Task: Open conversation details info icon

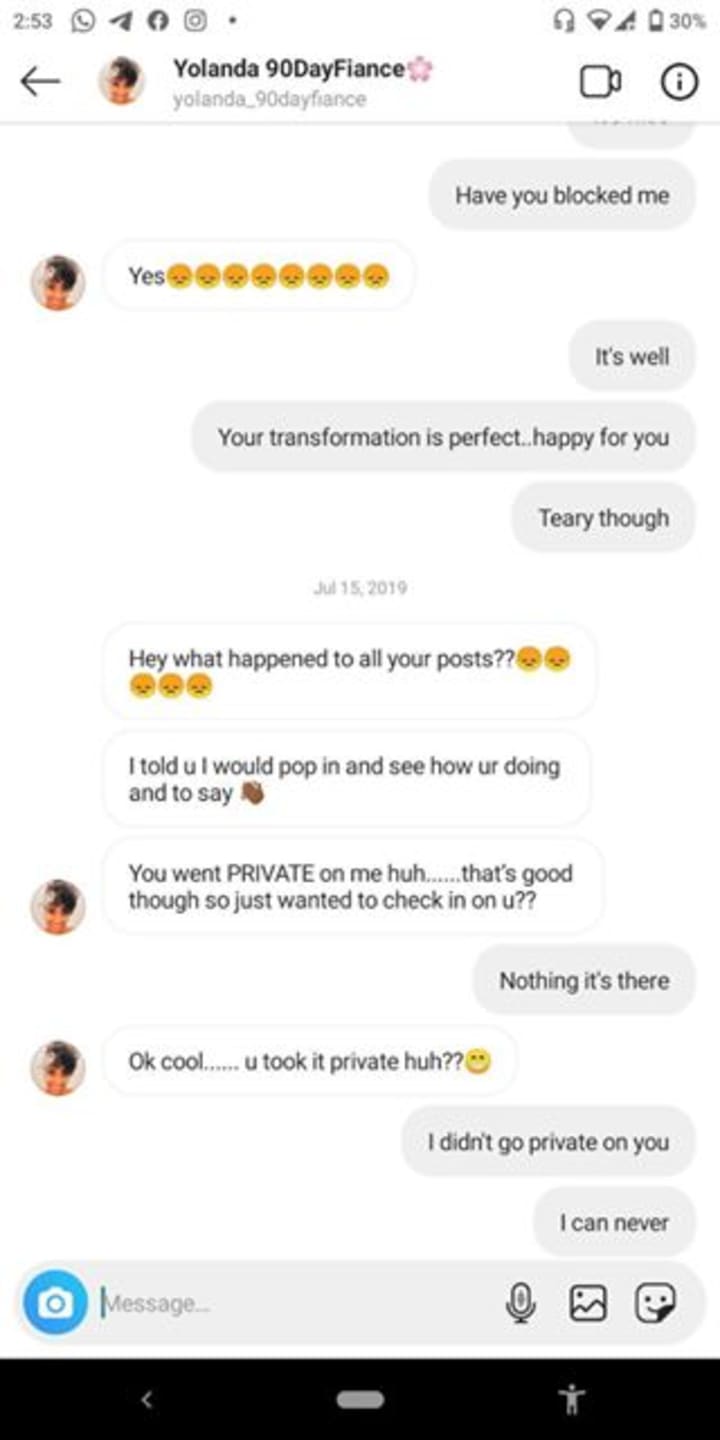Action: pyautogui.click(x=679, y=82)
